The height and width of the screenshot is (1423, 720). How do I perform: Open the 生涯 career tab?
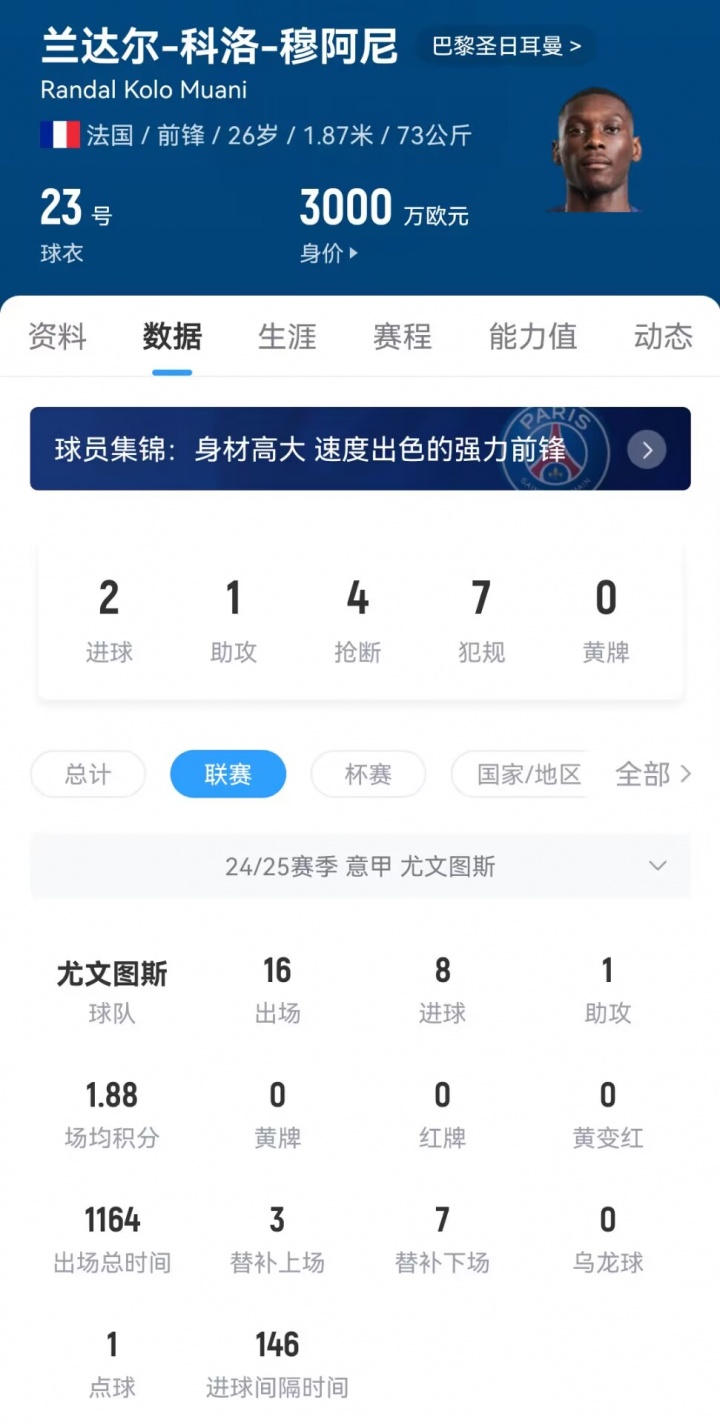(287, 337)
